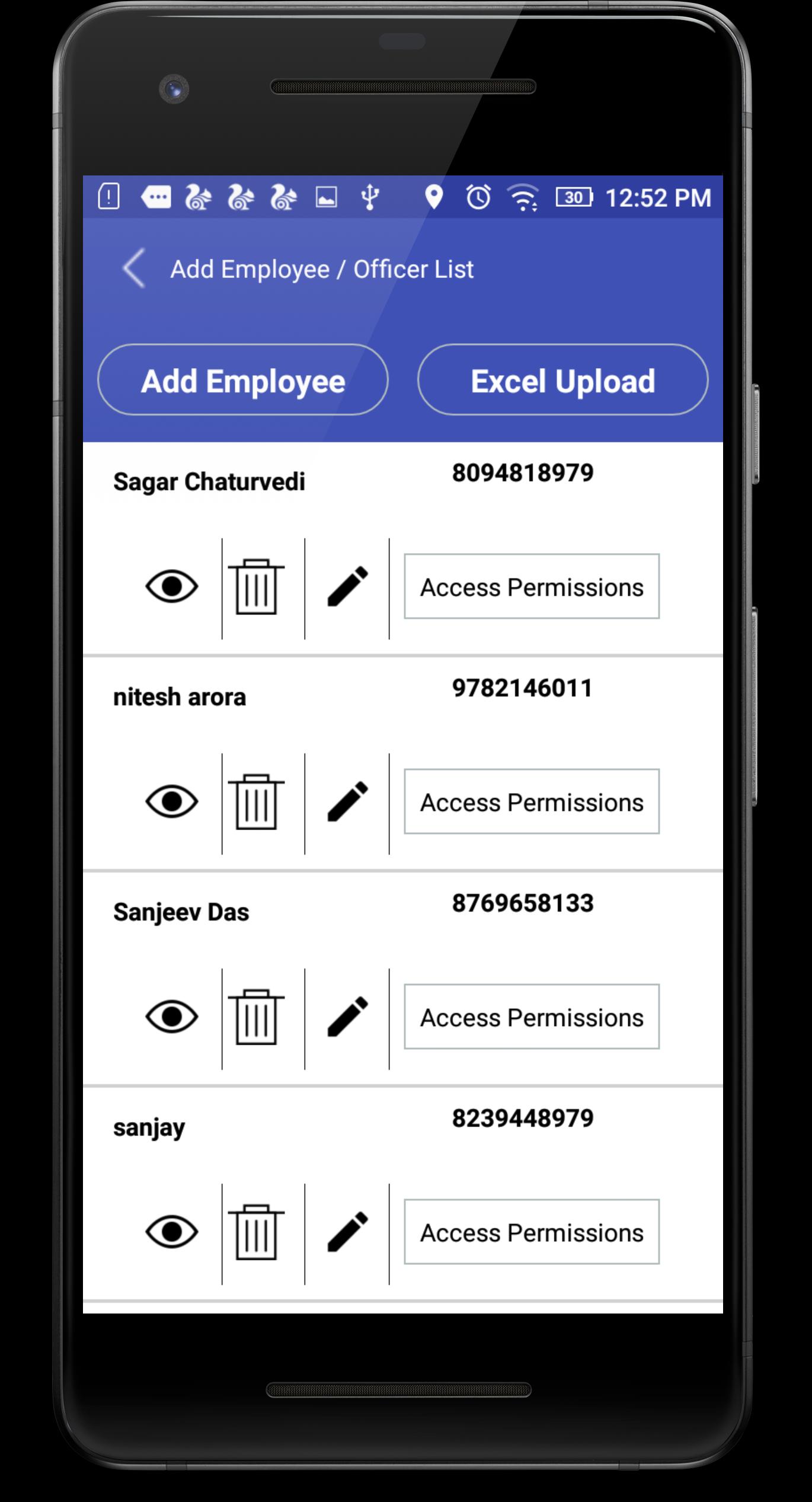Open Excel Upload
Image resolution: width=812 pixels, height=1502 pixels.
562,381
